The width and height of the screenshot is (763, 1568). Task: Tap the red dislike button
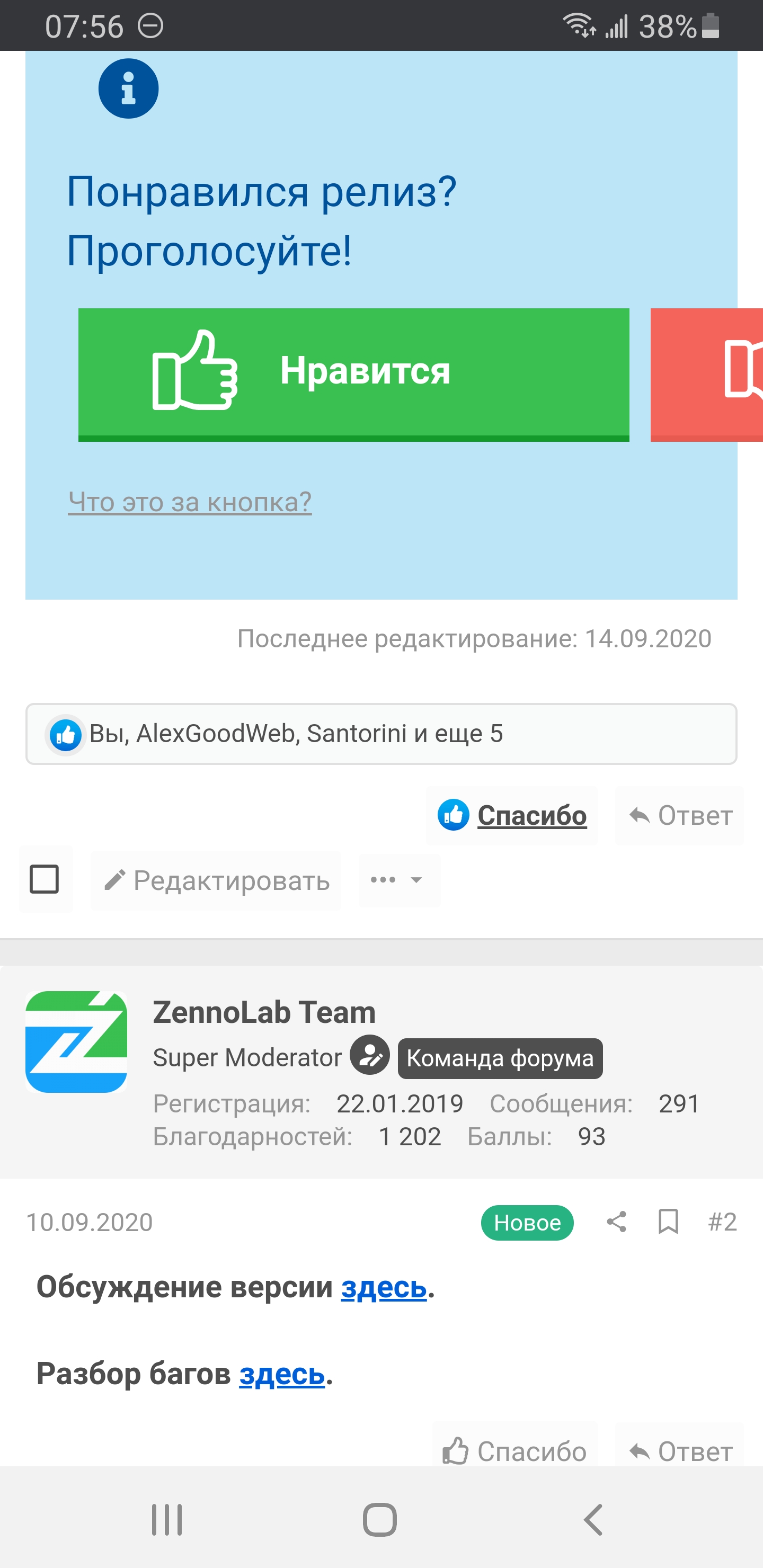click(706, 373)
